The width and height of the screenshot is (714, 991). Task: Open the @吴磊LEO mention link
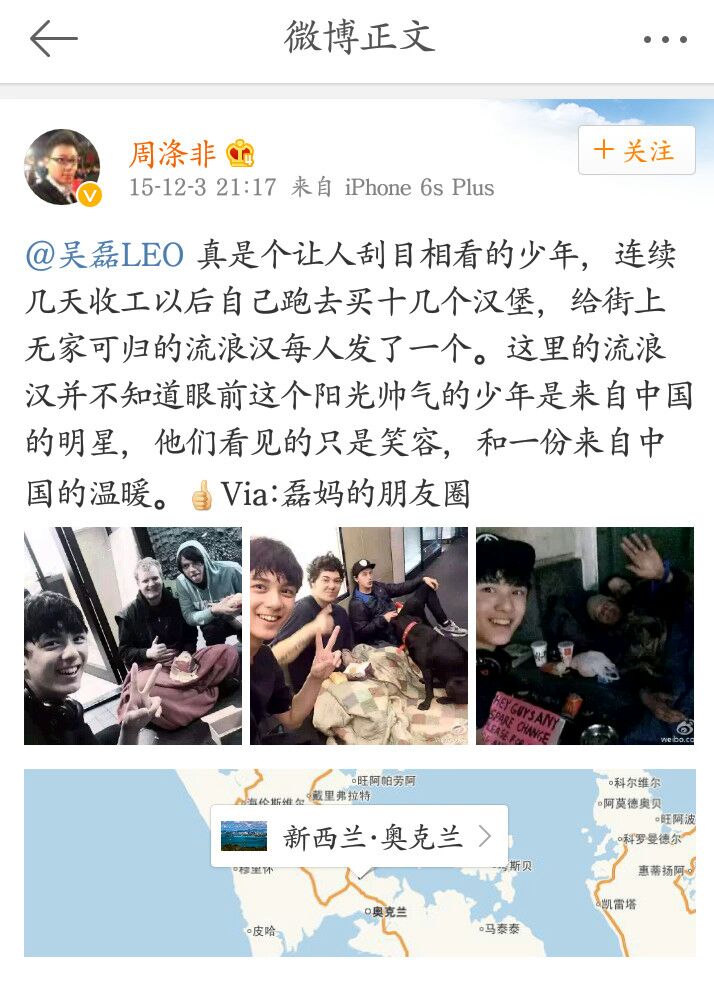tap(105, 255)
